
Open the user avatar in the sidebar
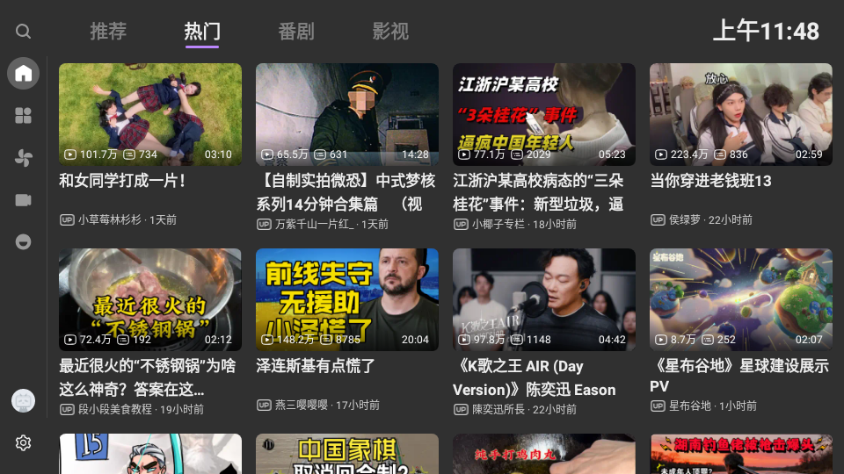23,400
